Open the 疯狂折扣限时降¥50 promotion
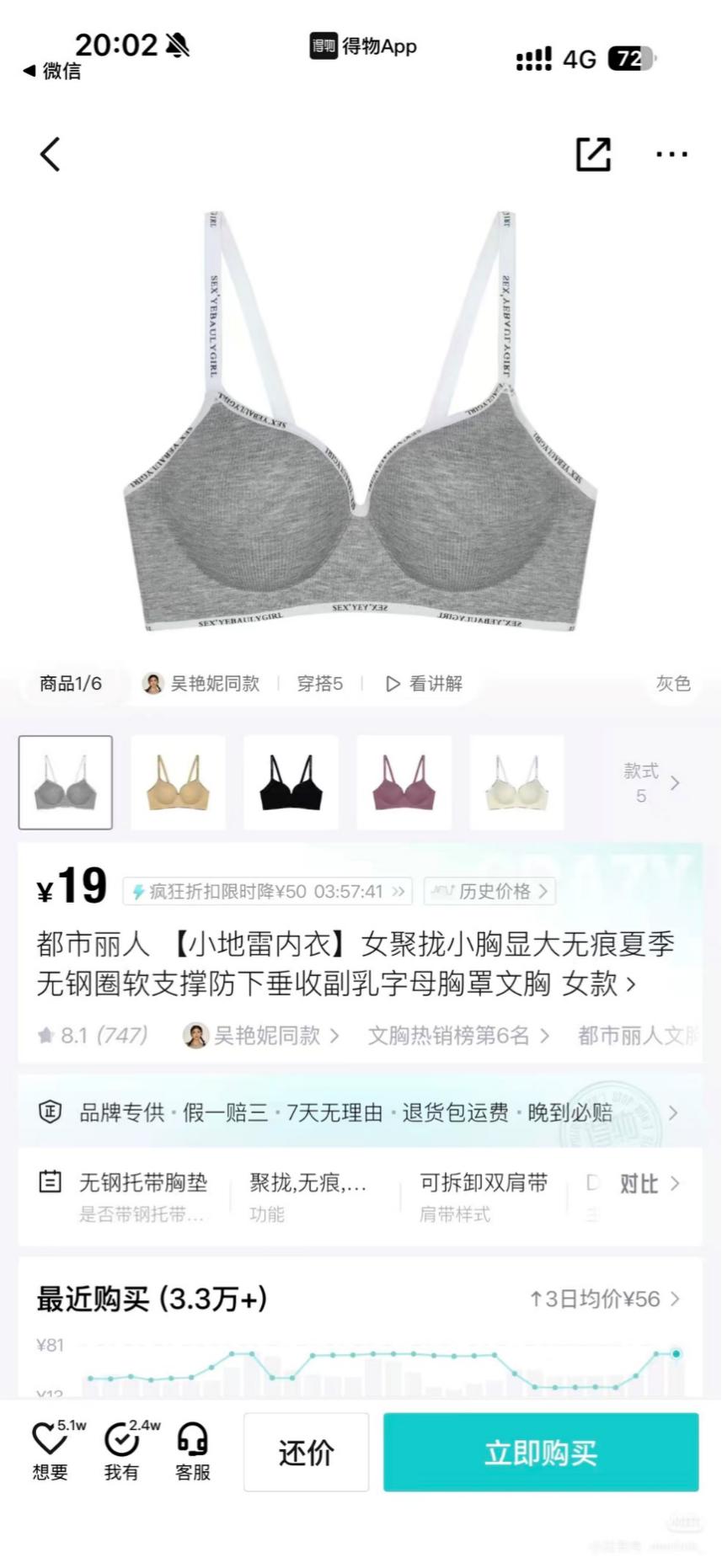The image size is (722, 1568). 268,891
